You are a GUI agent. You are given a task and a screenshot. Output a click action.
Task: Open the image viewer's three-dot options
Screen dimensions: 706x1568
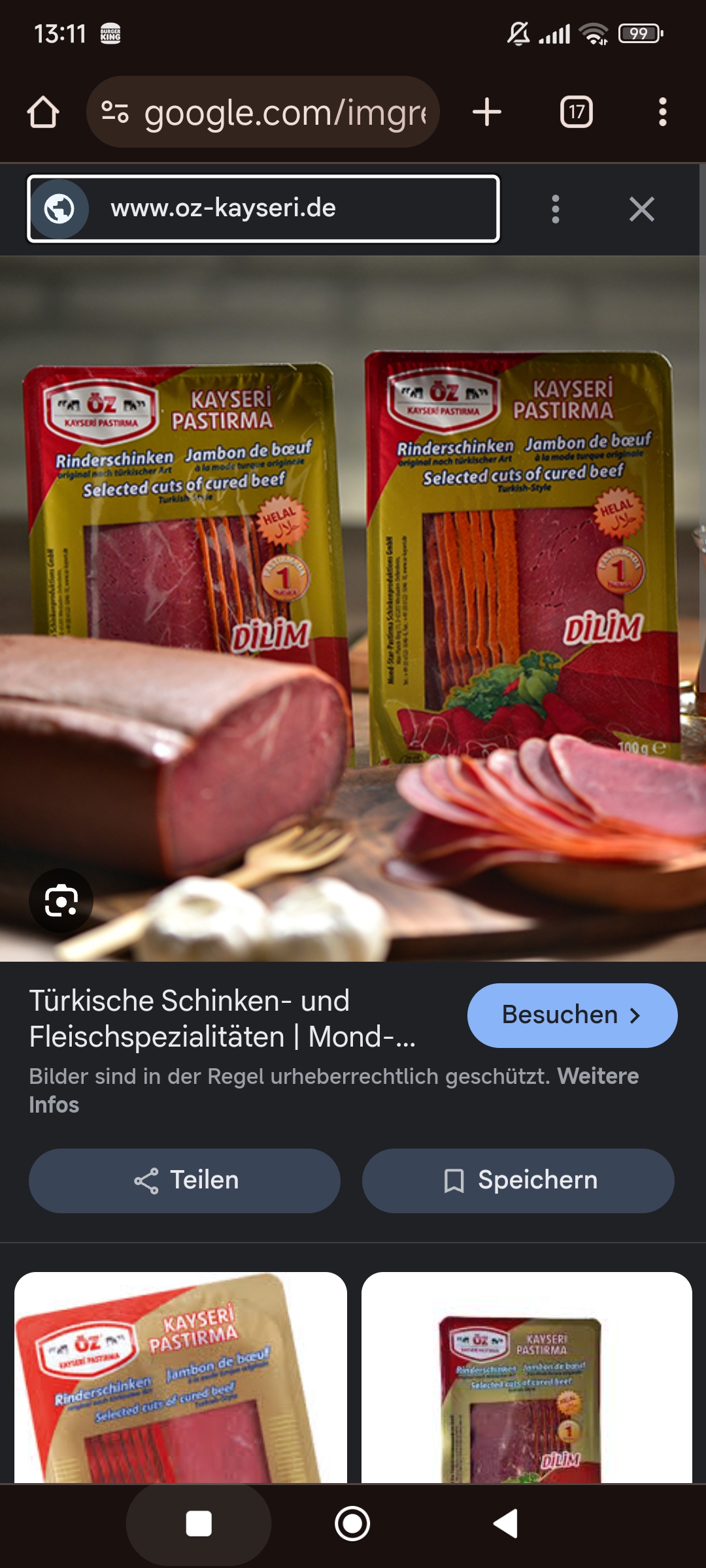click(x=556, y=209)
